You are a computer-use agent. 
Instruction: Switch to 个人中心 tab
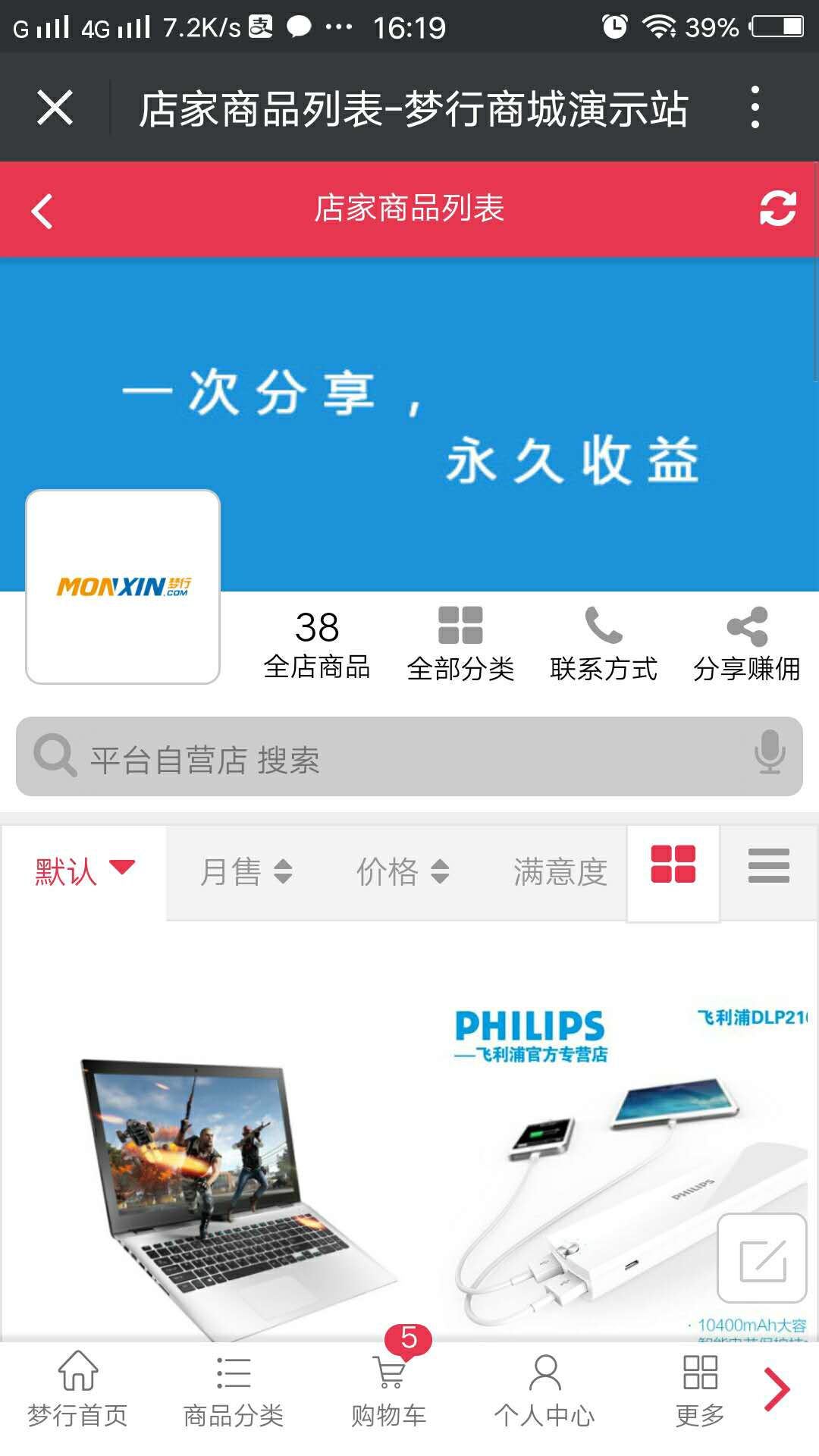544,1389
